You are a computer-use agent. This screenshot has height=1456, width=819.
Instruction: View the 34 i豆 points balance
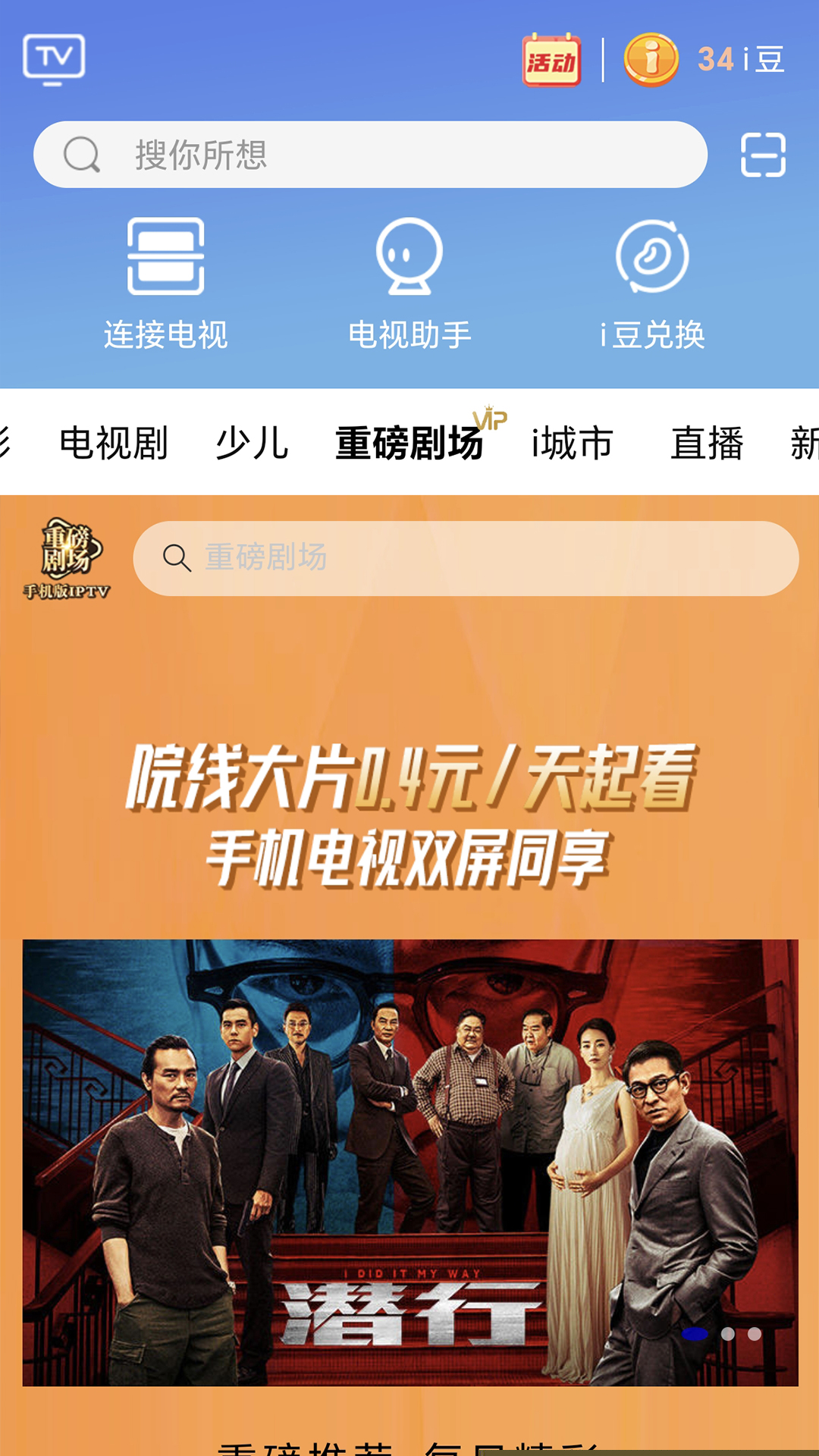pyautogui.click(x=704, y=60)
